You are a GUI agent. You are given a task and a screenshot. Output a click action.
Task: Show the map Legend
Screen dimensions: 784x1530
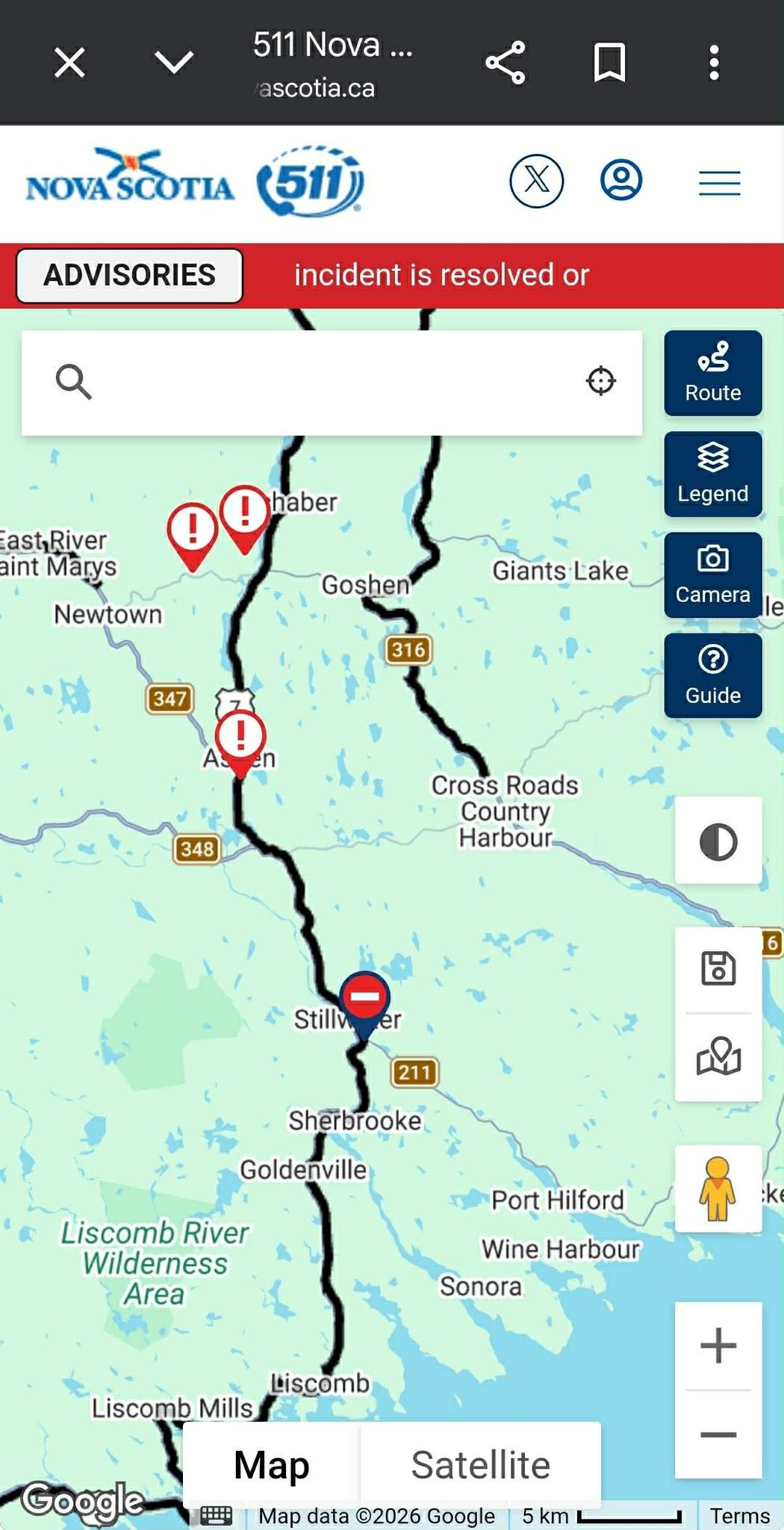coord(713,474)
